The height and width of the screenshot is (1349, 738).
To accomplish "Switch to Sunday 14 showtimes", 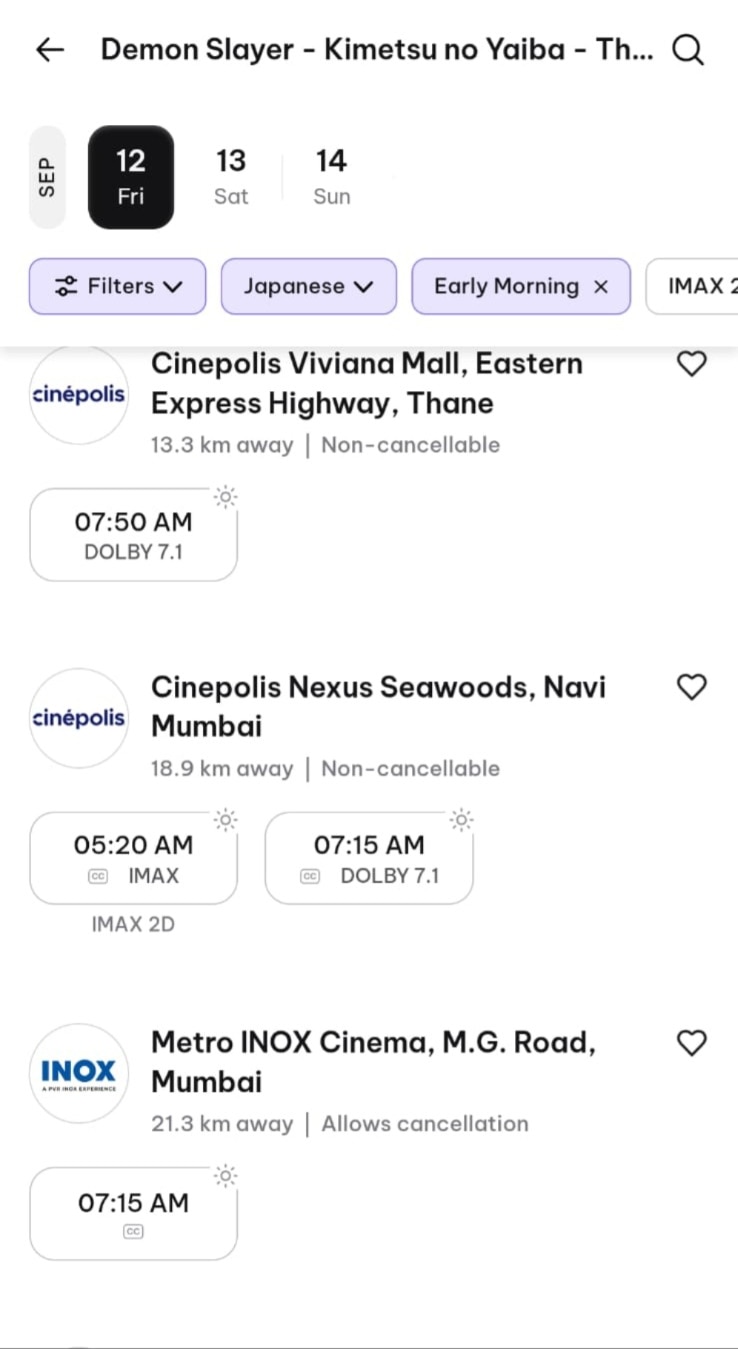I will (x=332, y=176).
